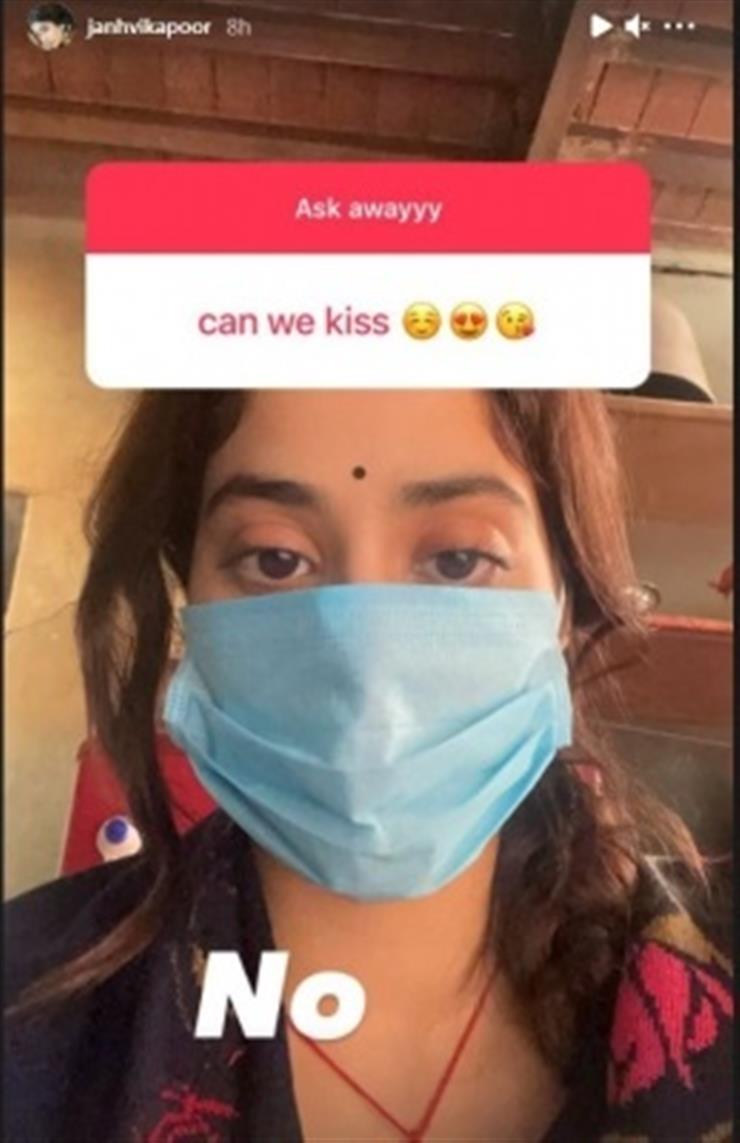The image size is (740, 1143).
Task: Open the janhvikapoor username link
Action: [x=148, y=28]
